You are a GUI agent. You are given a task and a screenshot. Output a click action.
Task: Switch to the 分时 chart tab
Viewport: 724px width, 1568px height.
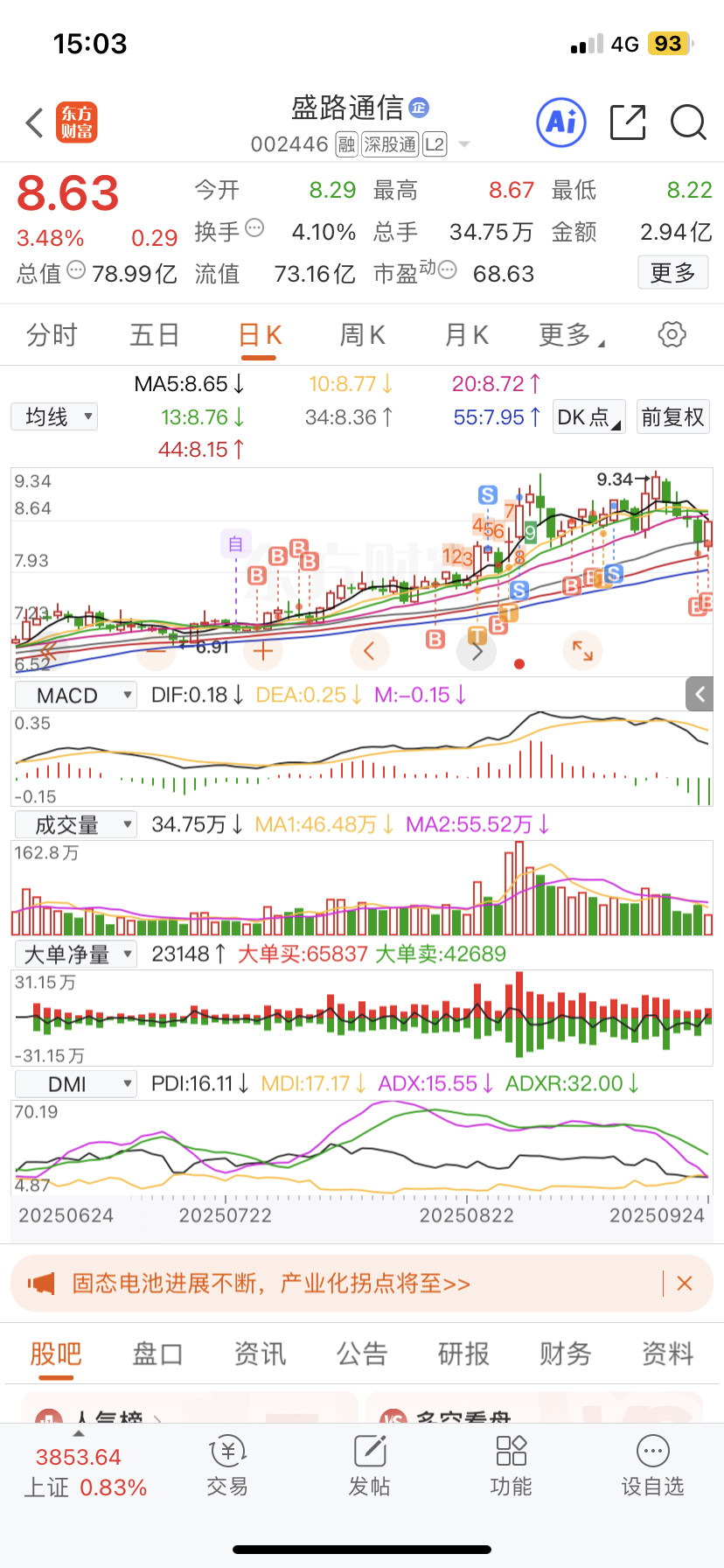point(52,335)
